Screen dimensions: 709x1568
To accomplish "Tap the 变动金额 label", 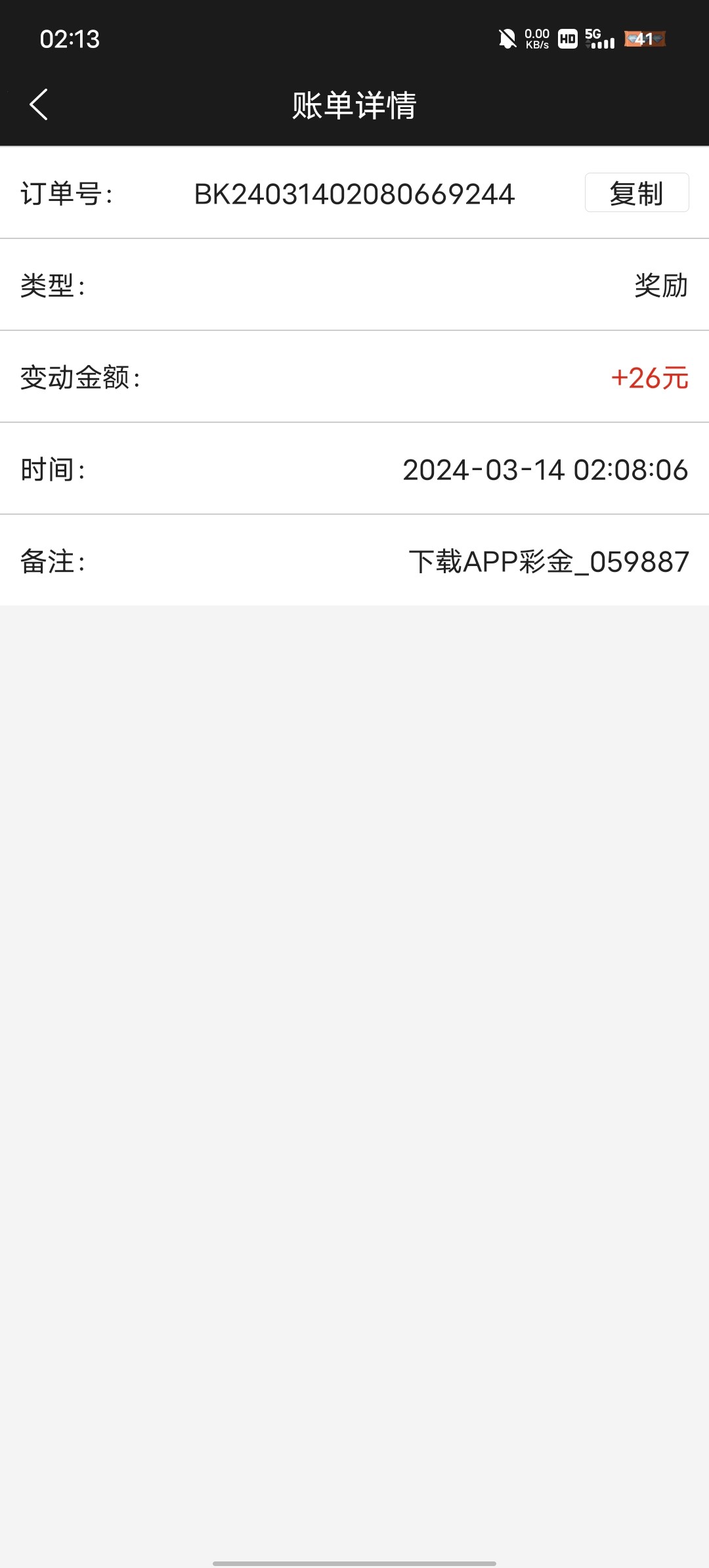I will (79, 376).
